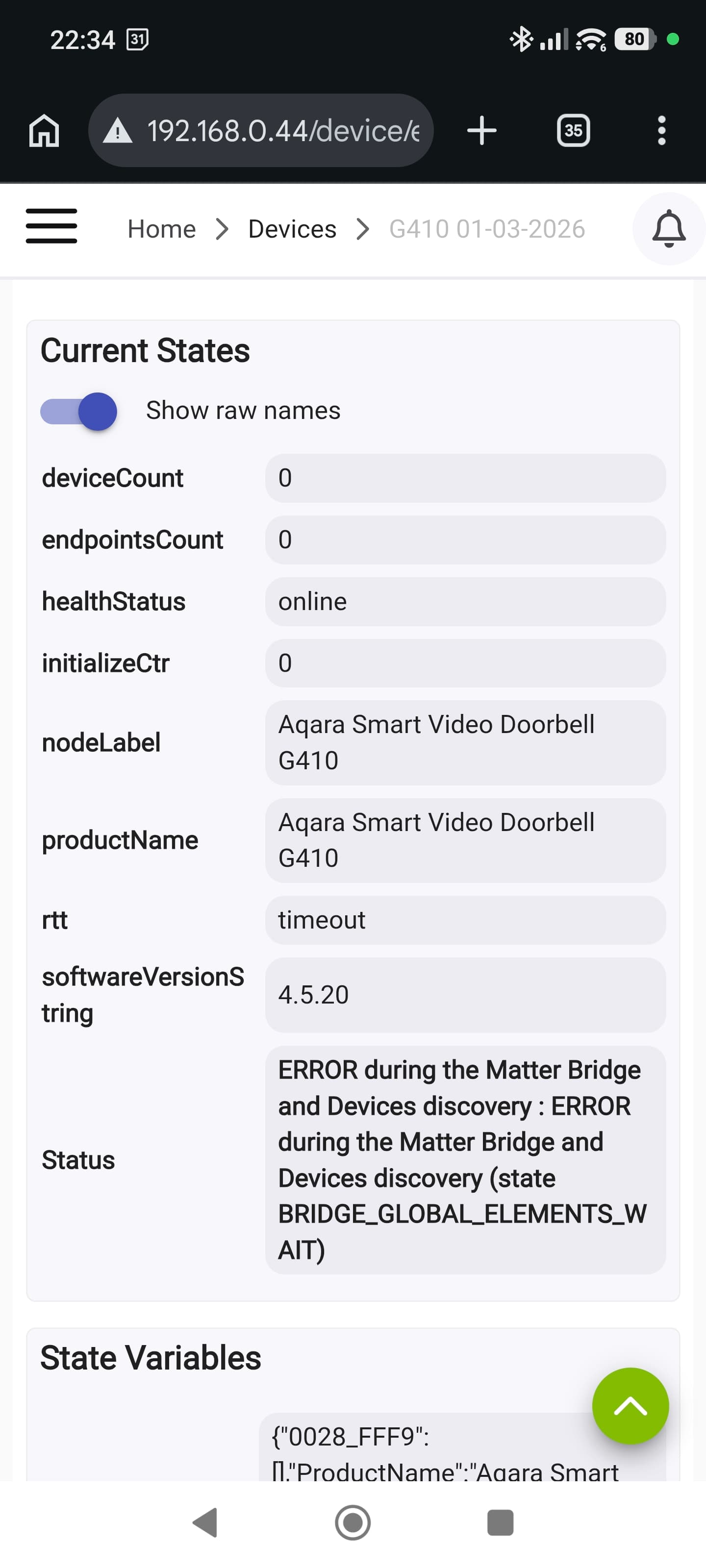Open a new browser tab
The height and width of the screenshot is (1568, 706).
tap(481, 130)
